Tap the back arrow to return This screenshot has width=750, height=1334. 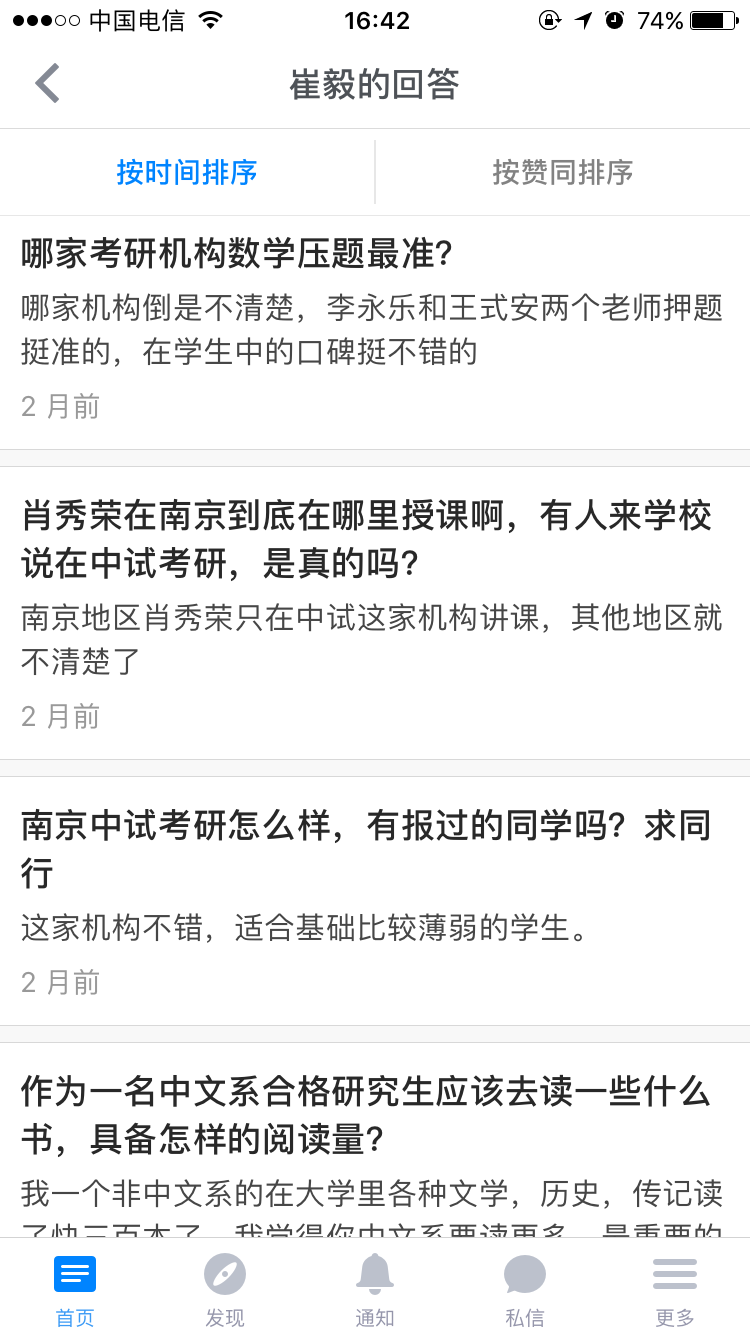click(x=45, y=83)
